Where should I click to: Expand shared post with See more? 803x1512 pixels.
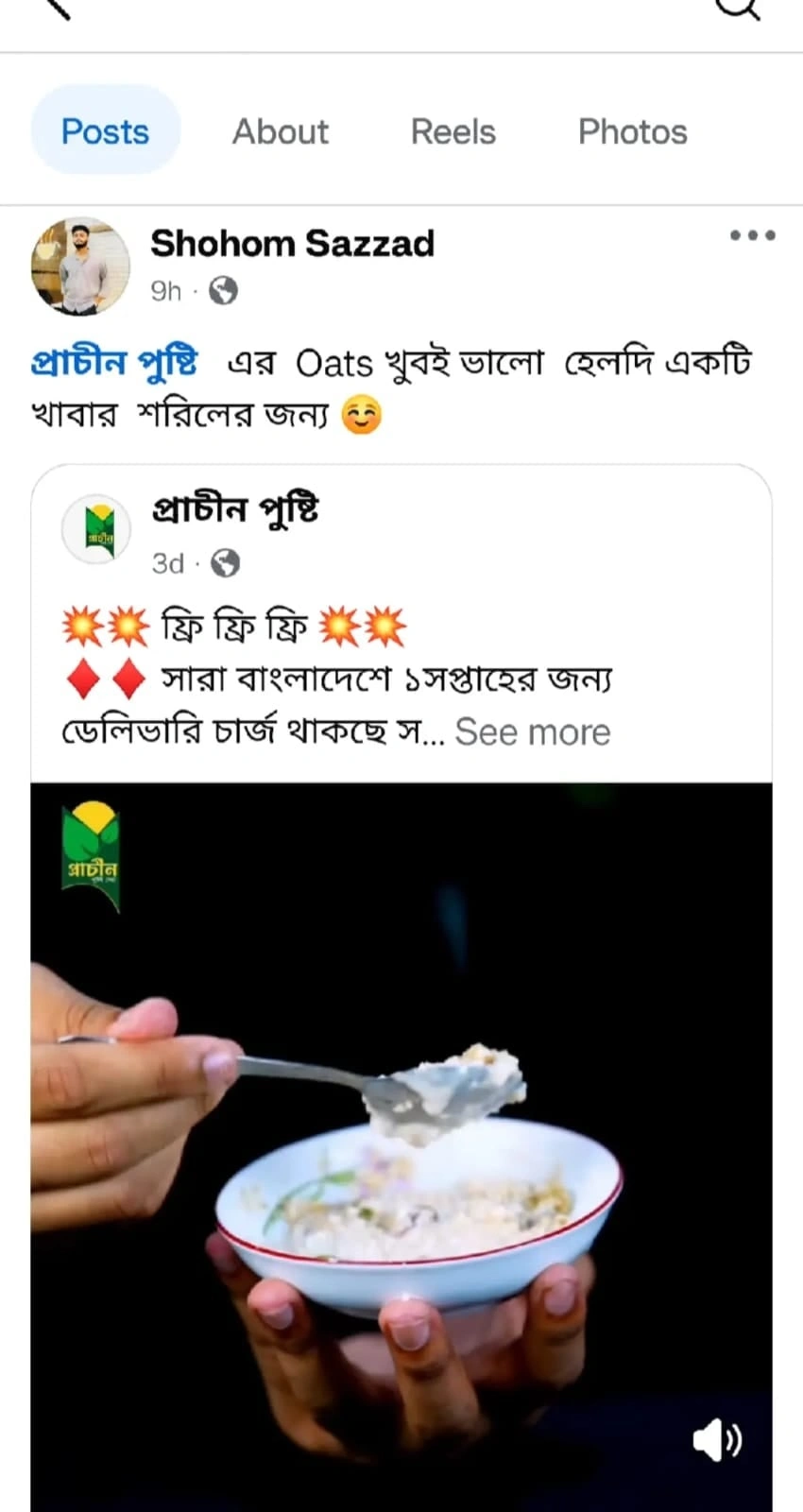coord(532,732)
